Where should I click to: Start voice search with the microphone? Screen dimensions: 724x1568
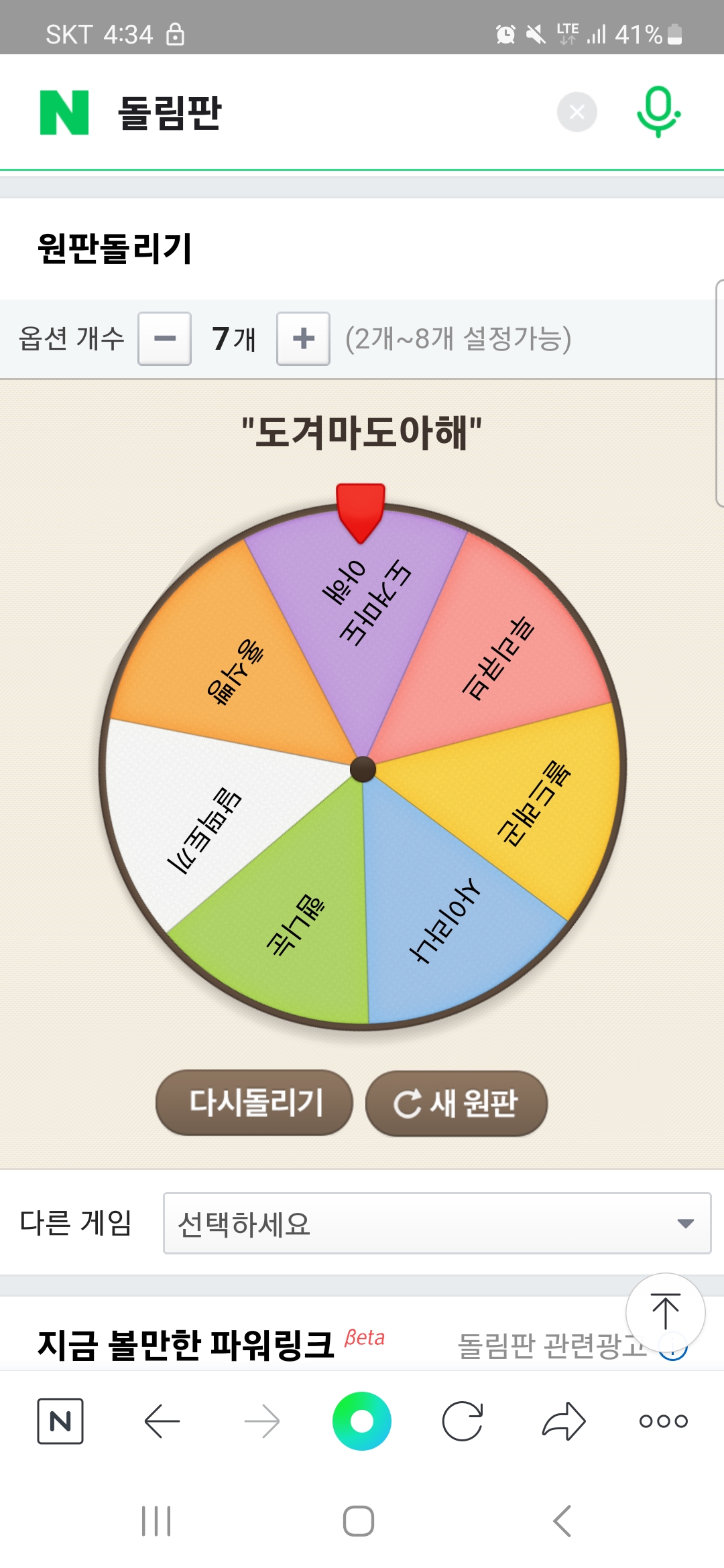(658, 112)
